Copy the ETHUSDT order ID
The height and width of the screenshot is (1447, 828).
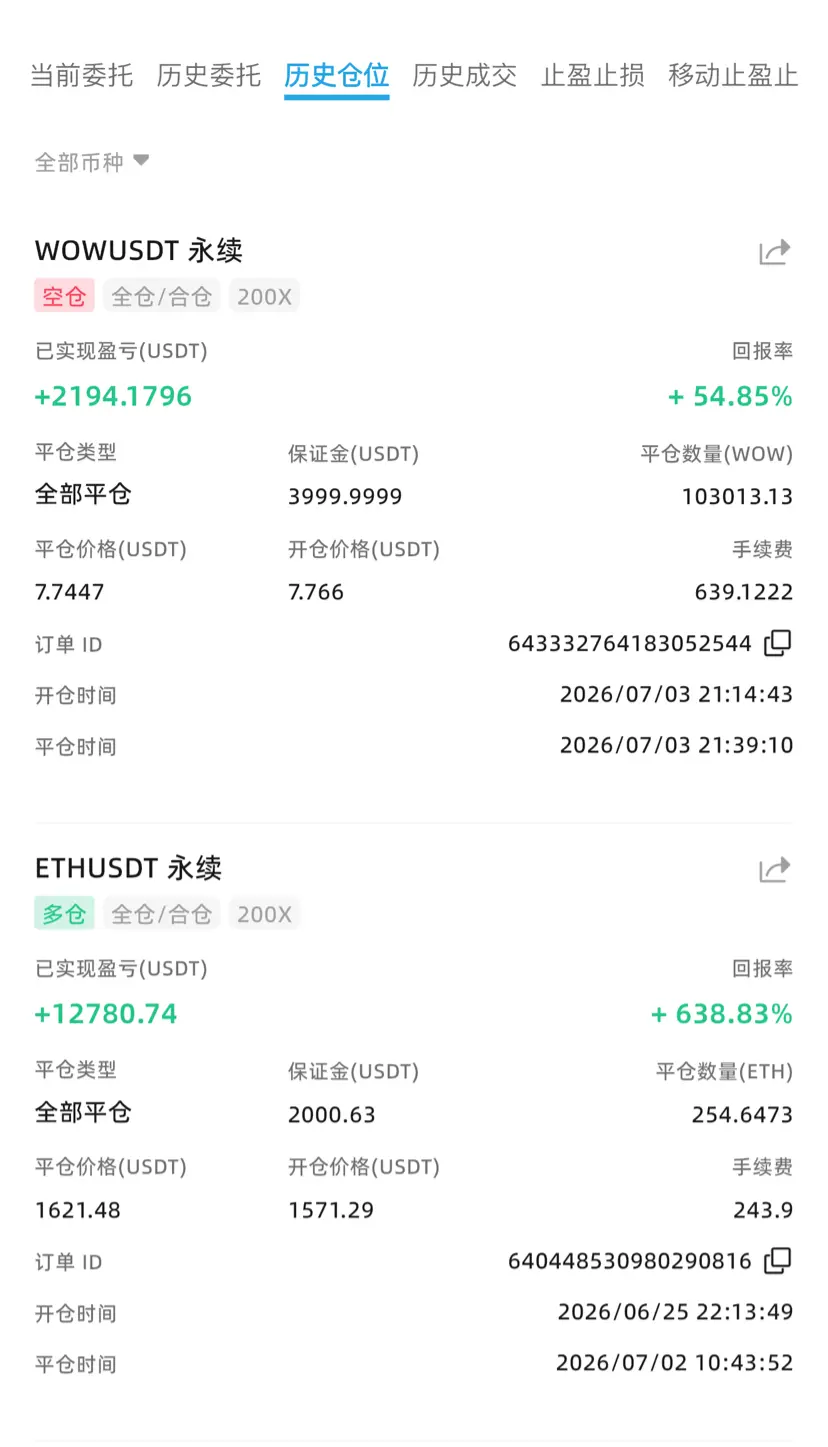tap(777, 1261)
